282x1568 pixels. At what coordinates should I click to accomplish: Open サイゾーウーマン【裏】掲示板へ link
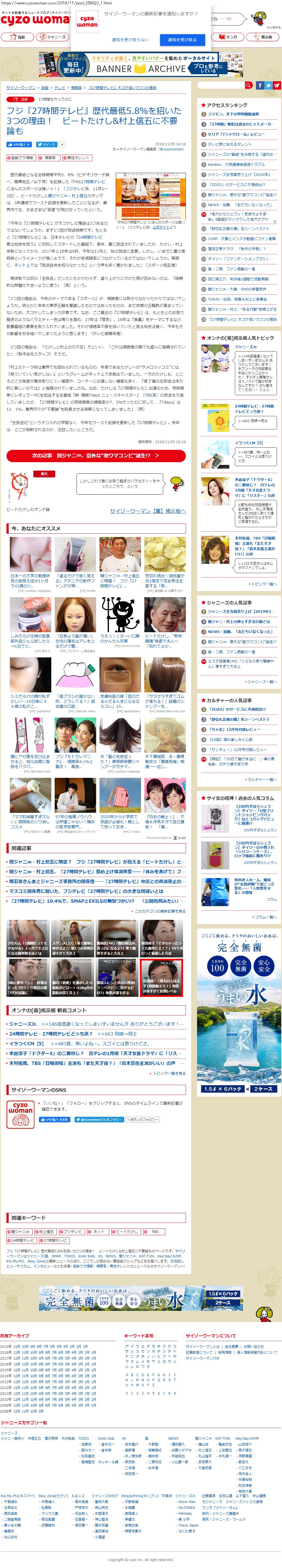pyautogui.click(x=147, y=511)
